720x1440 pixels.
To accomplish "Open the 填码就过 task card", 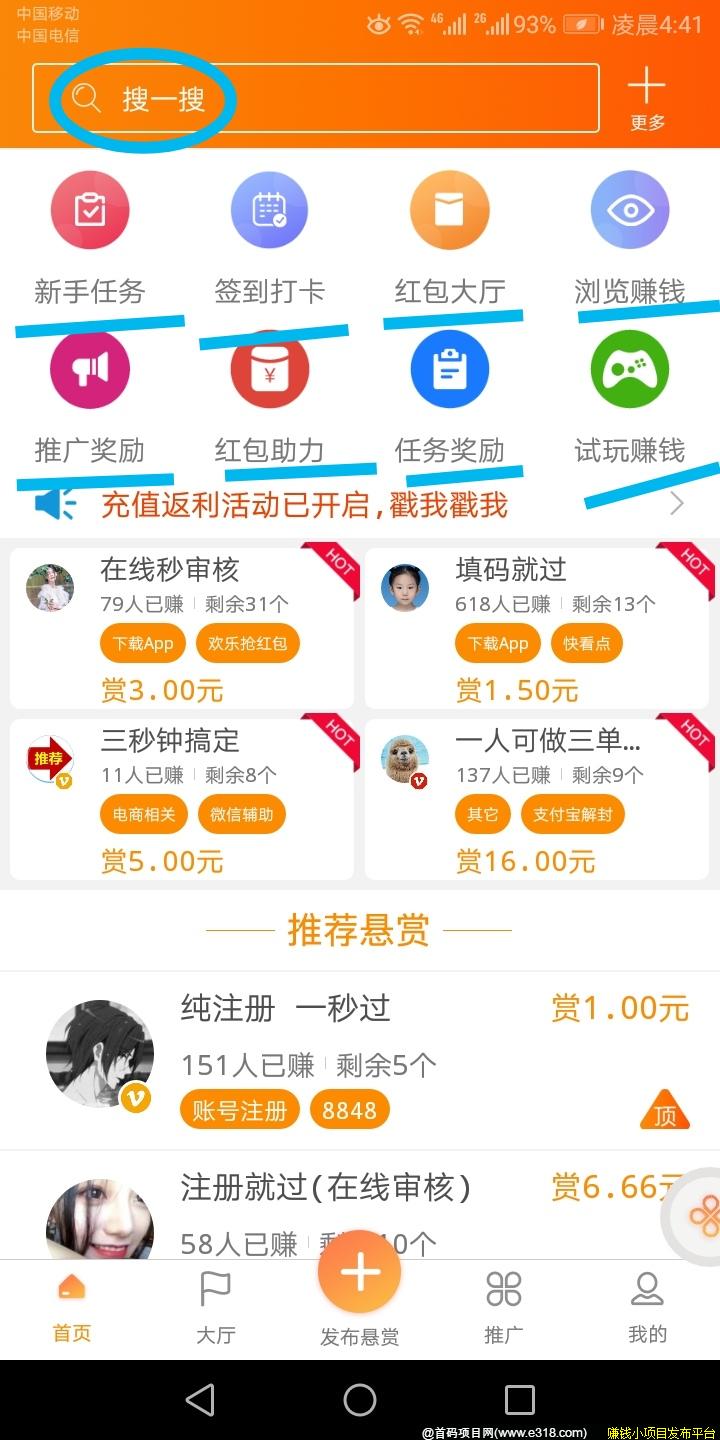I will coord(537,628).
